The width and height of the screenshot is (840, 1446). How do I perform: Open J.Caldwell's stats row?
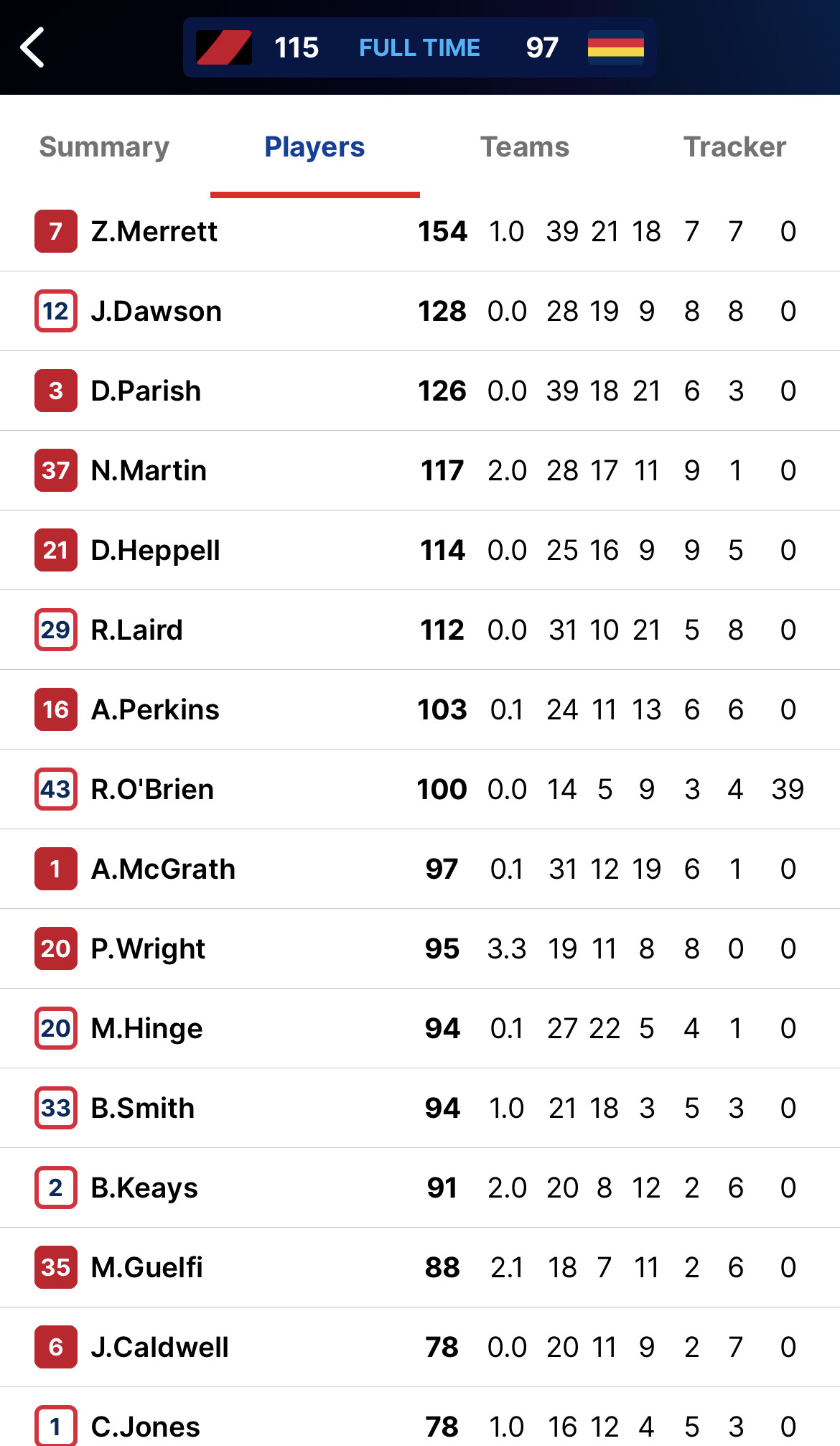click(x=420, y=1348)
